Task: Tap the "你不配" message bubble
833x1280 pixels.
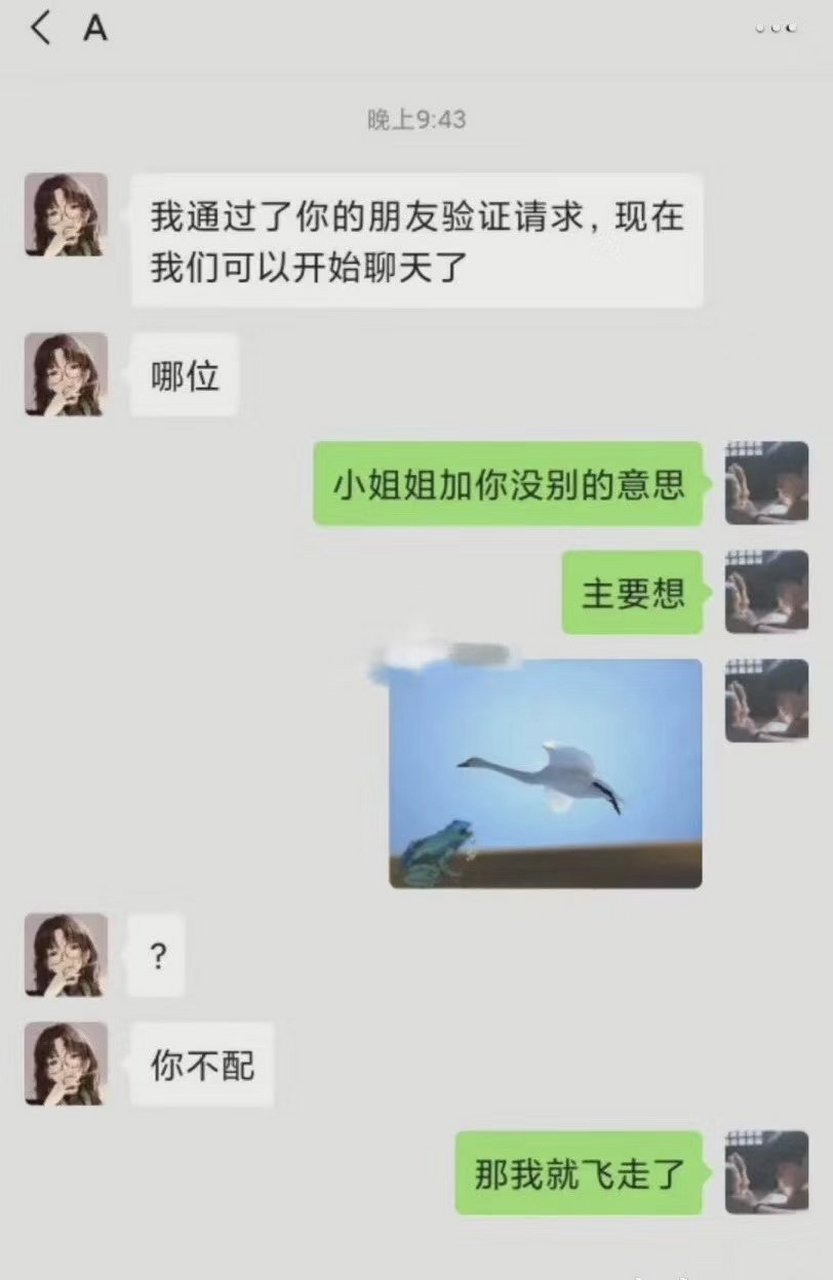Action: click(x=202, y=1064)
